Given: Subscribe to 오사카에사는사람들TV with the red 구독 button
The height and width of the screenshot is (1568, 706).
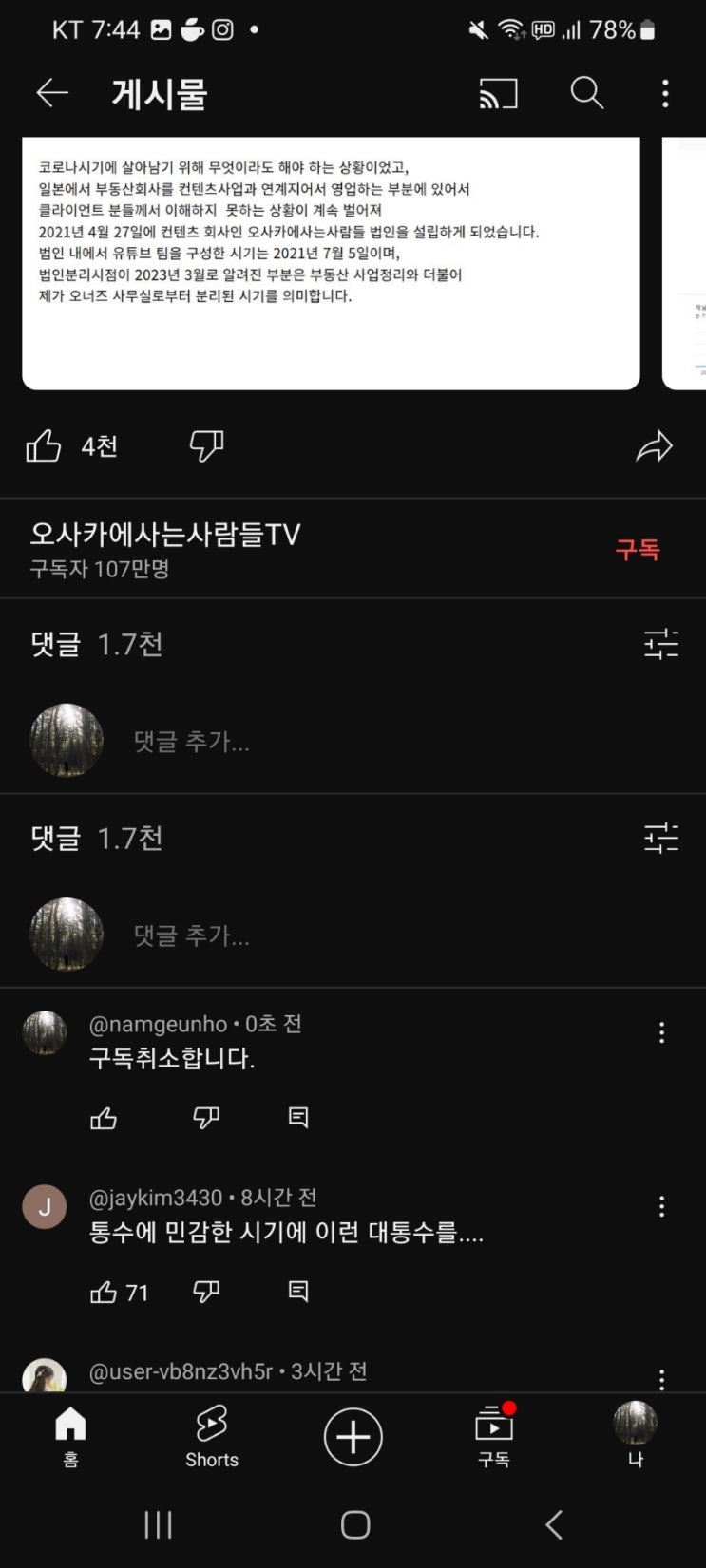Looking at the screenshot, I should 637,550.
